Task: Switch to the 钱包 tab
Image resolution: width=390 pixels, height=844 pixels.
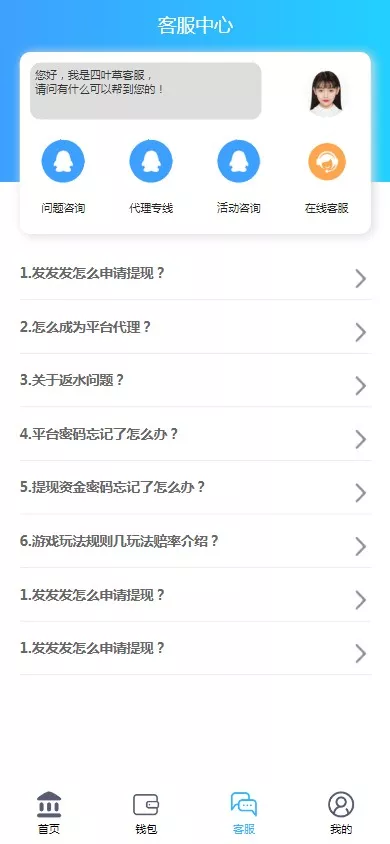Action: pyautogui.click(x=146, y=813)
